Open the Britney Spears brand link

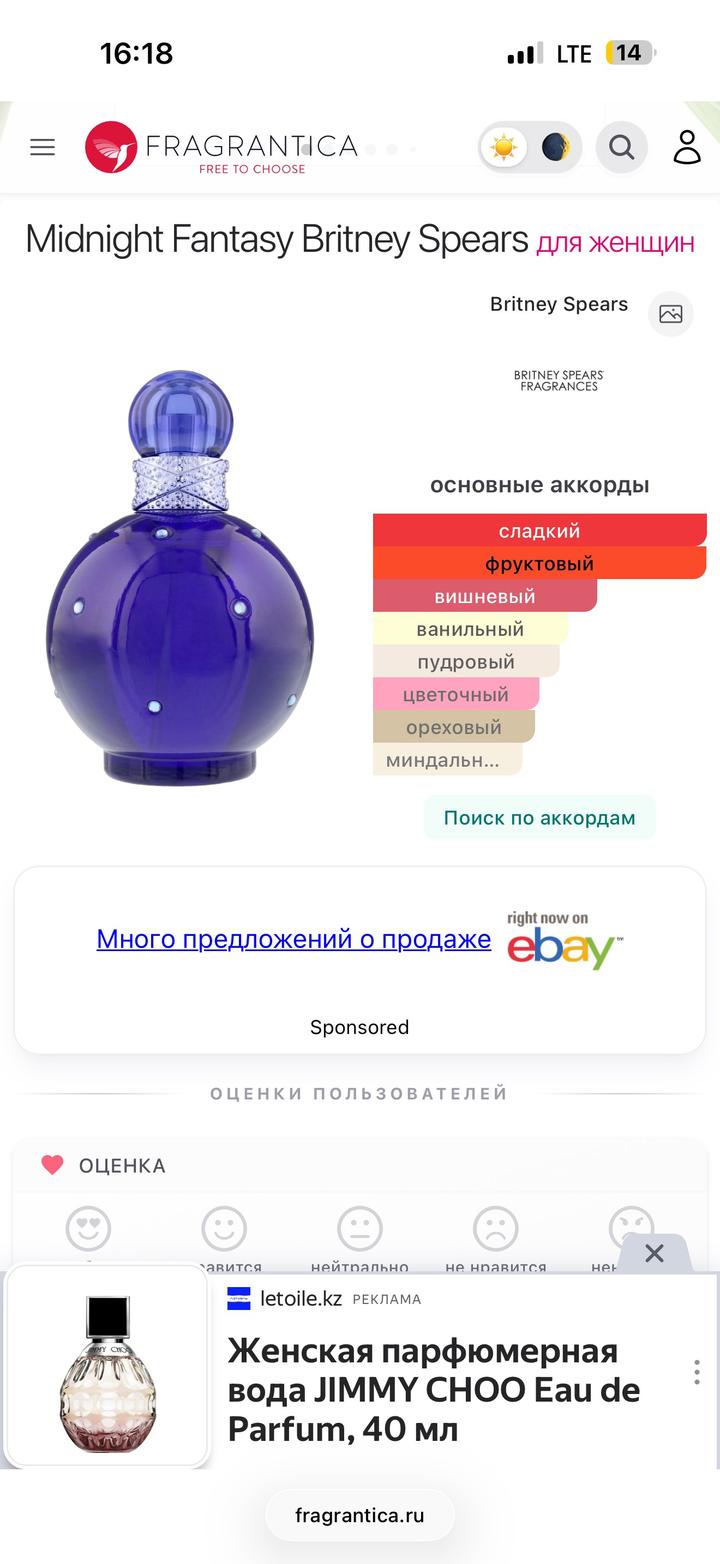click(558, 304)
